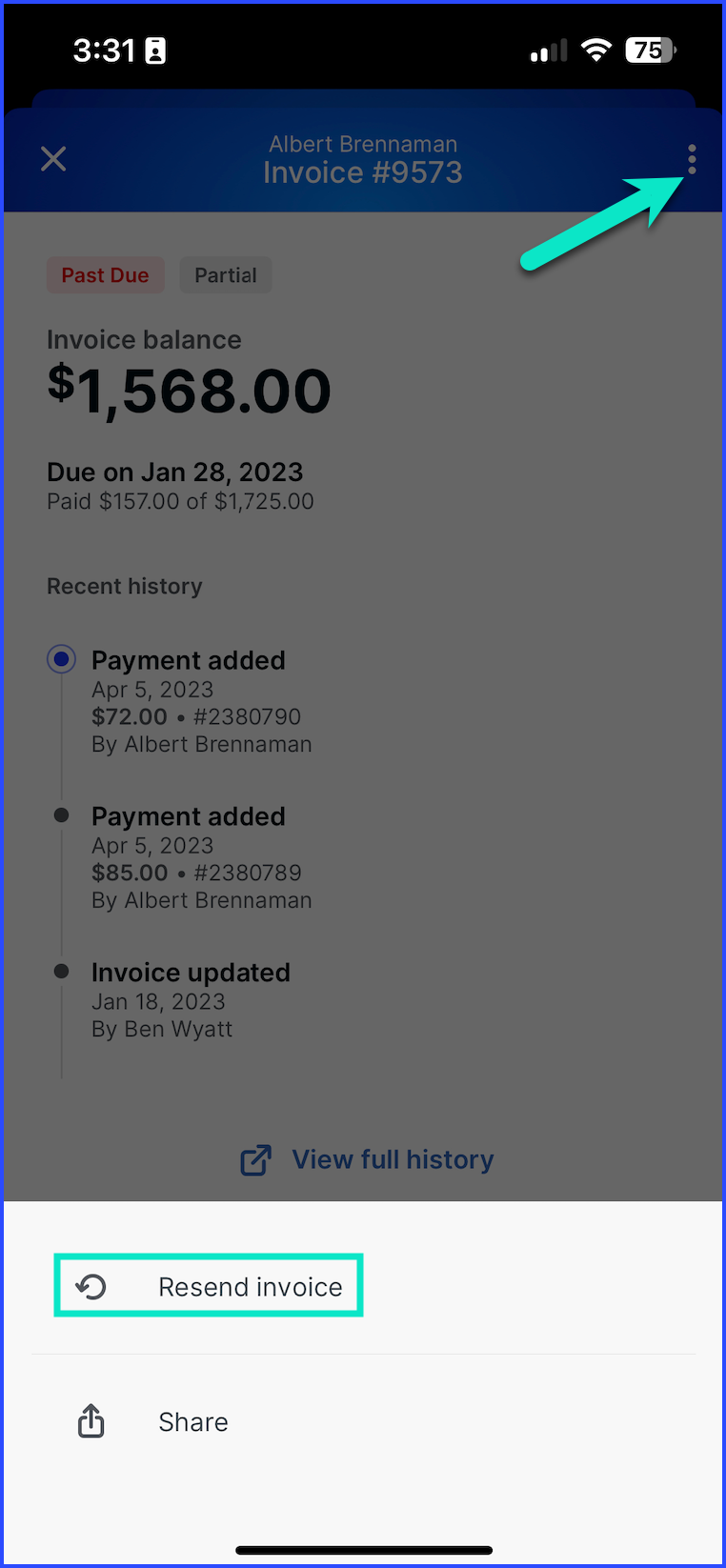Open the three-dot overflow menu
The image size is (726, 1568).
pyautogui.click(x=692, y=159)
